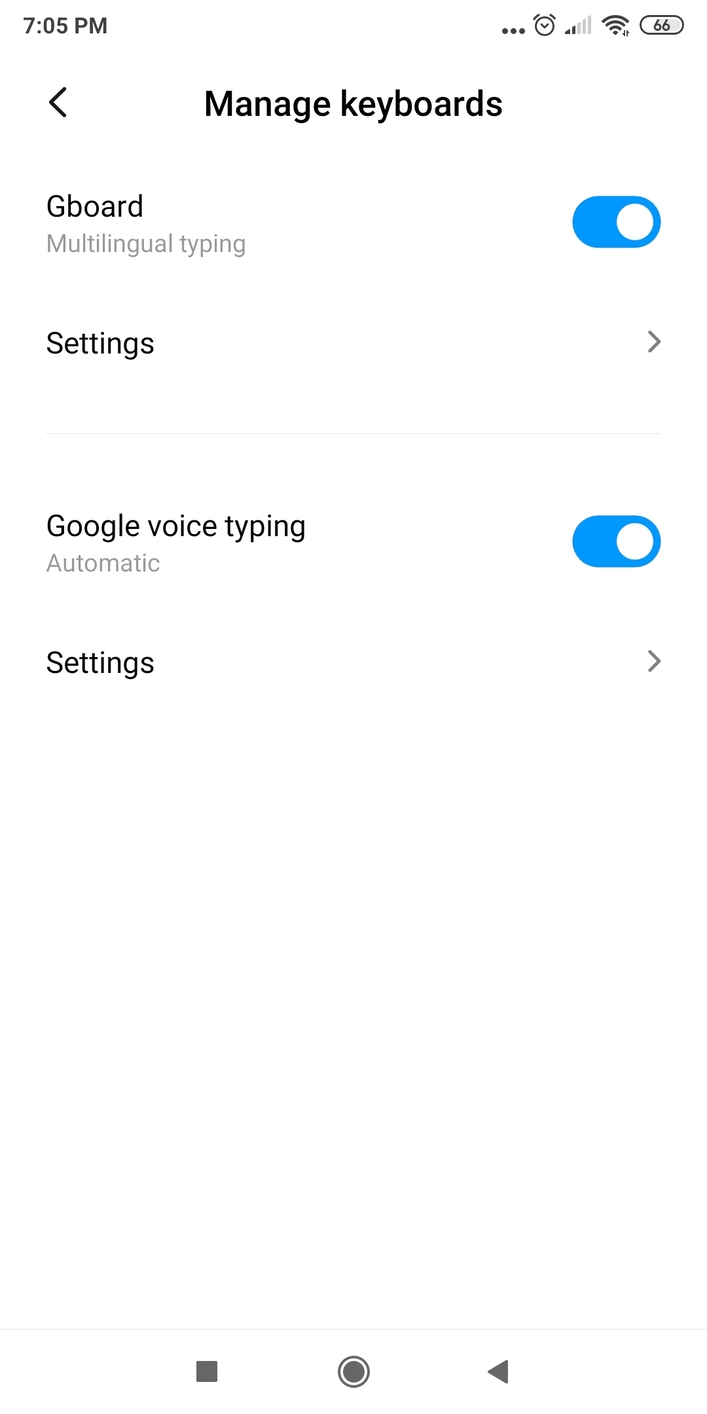Tap the system home button
Viewport: 707px width, 1414px height.
[353, 1371]
